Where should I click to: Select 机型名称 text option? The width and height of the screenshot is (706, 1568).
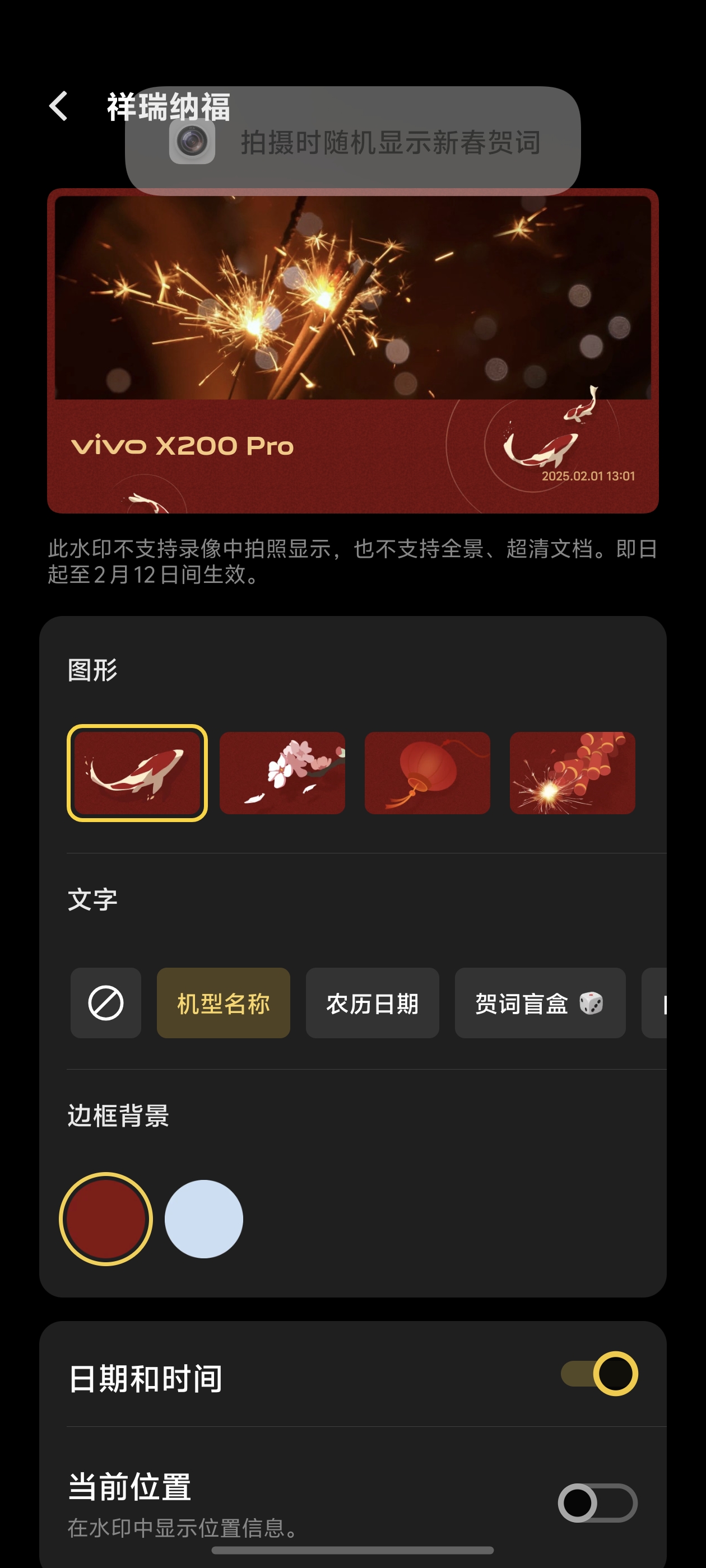pos(223,1002)
